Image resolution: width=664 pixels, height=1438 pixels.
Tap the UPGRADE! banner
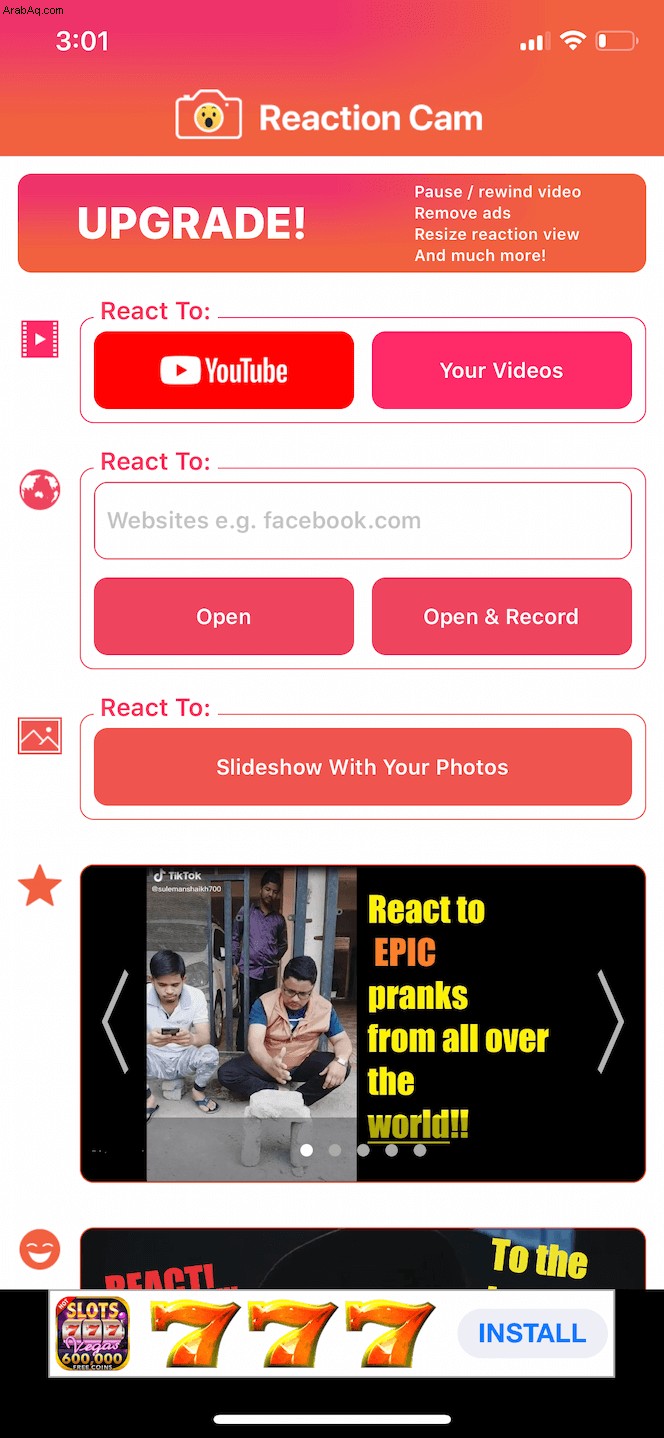[x=331, y=223]
